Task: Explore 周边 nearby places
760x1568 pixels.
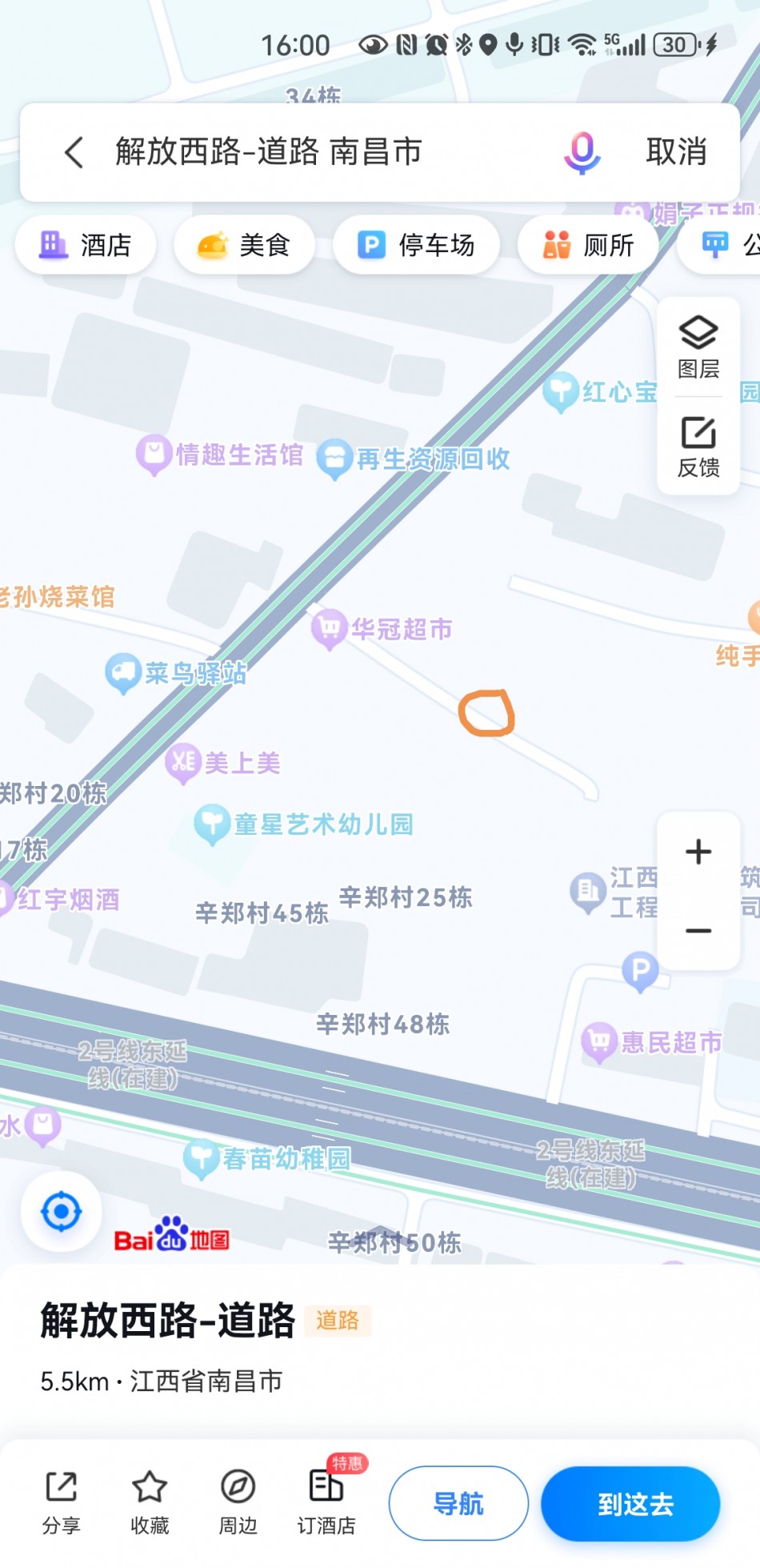Action: 238,1503
